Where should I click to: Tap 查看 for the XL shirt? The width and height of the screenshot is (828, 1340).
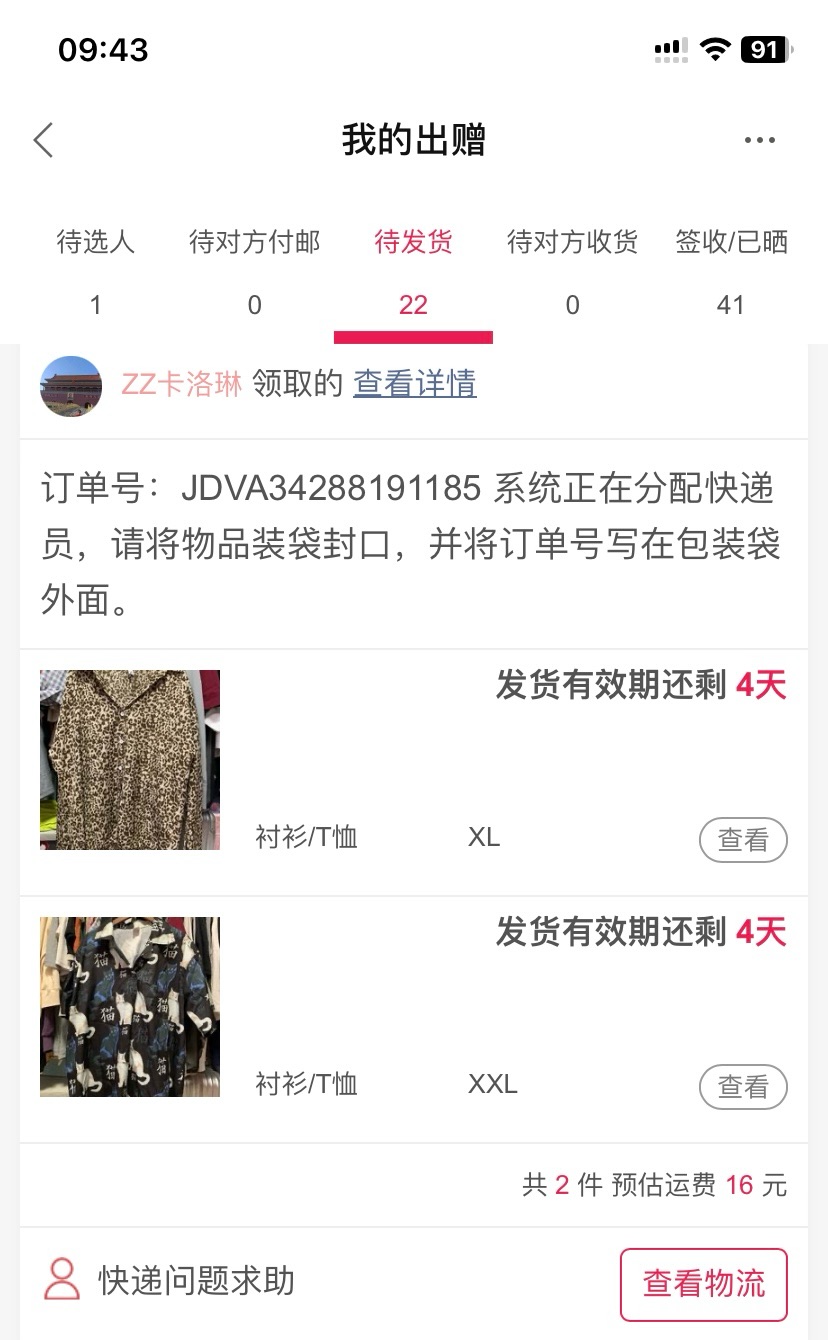pos(743,840)
